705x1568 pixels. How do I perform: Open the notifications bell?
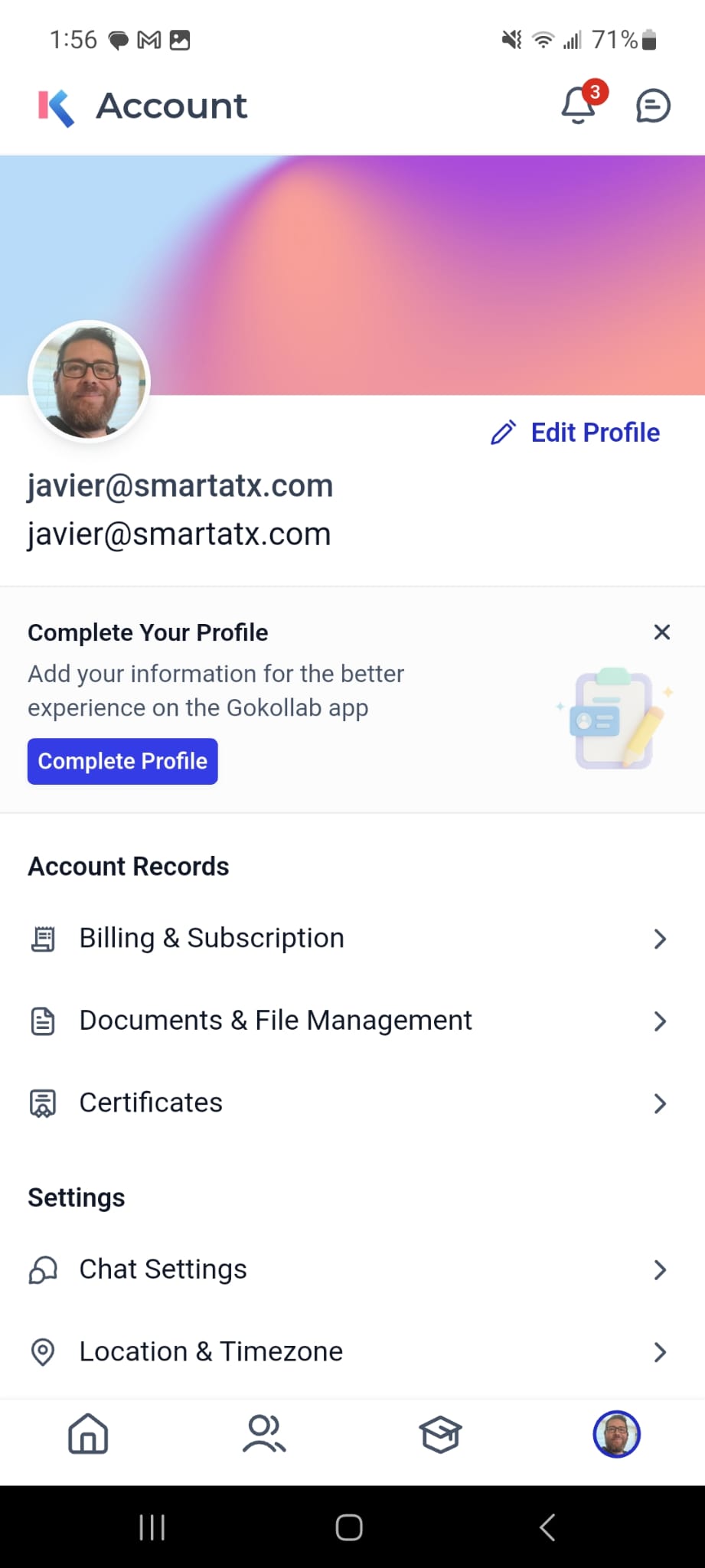pos(579,106)
